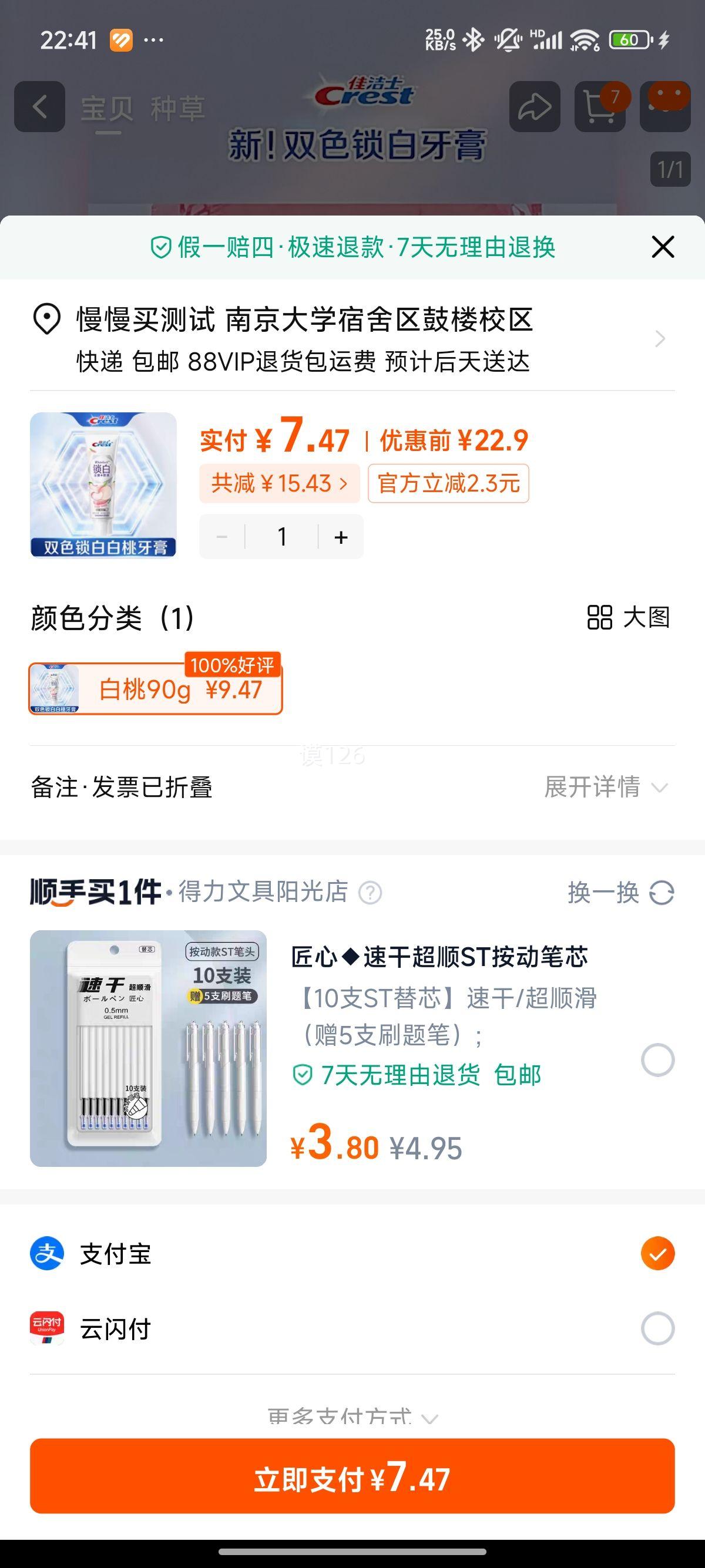Click the back arrow at top left
Screen dimensions: 705x1568
[41, 106]
